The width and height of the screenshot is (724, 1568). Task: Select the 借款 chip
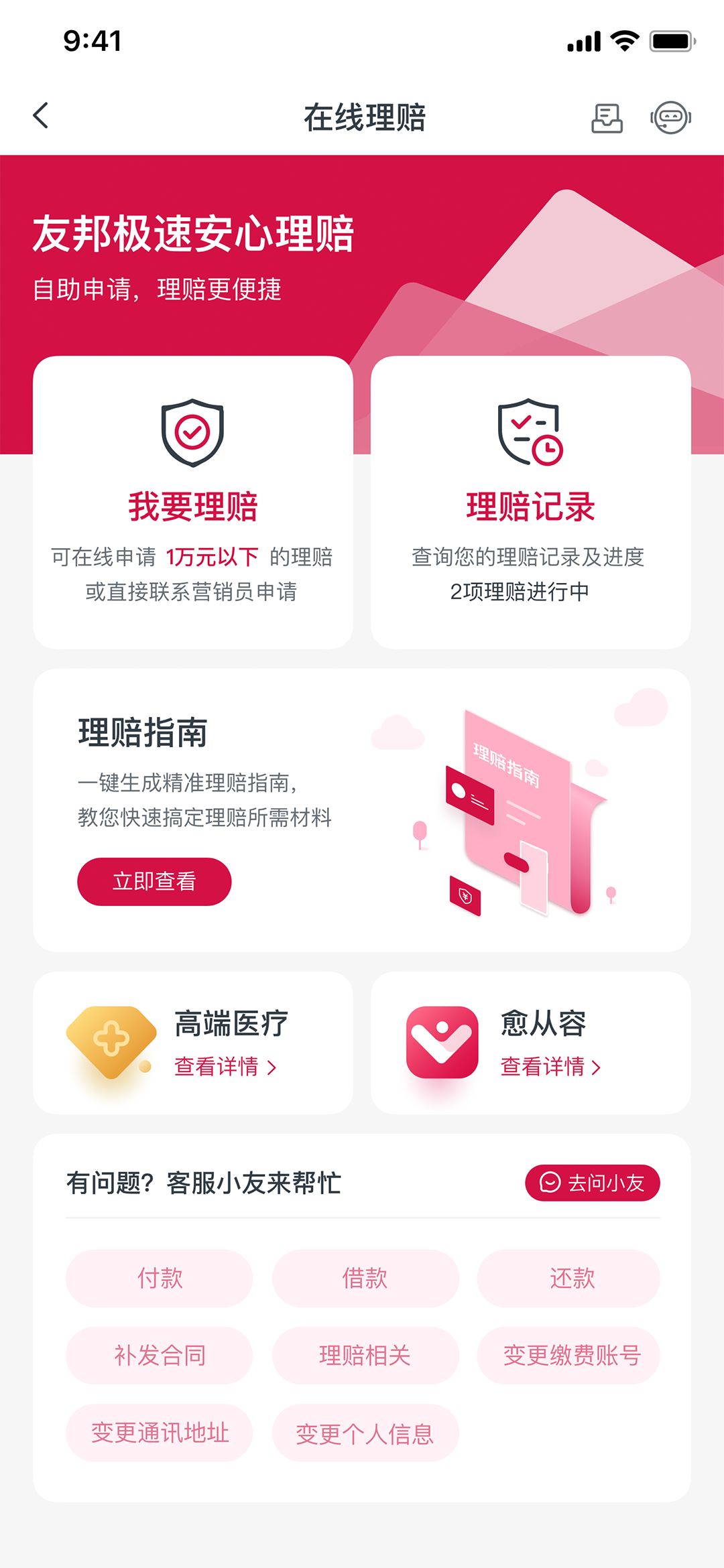pos(365,1278)
